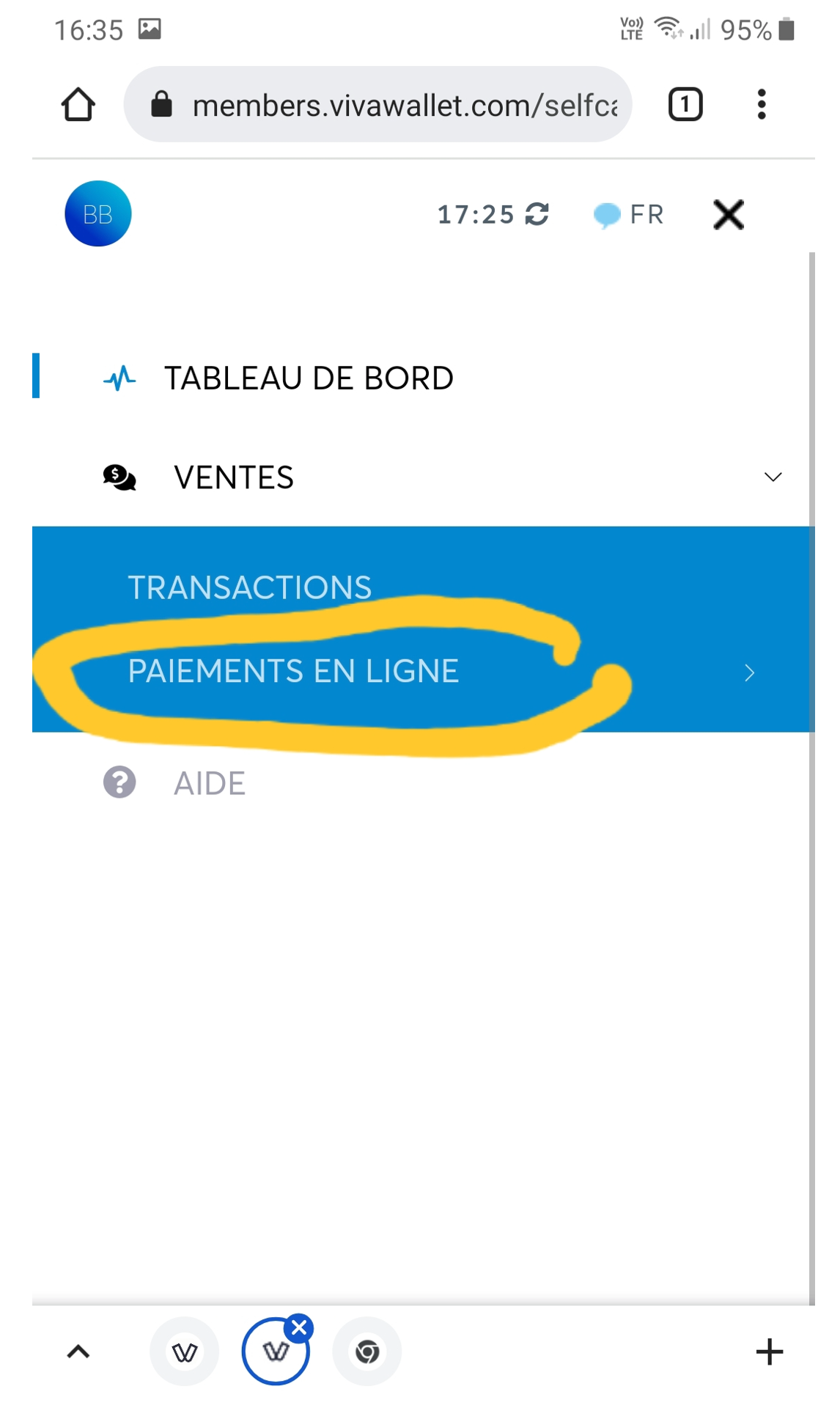
Task: Close the navigation menu
Action: tap(729, 215)
